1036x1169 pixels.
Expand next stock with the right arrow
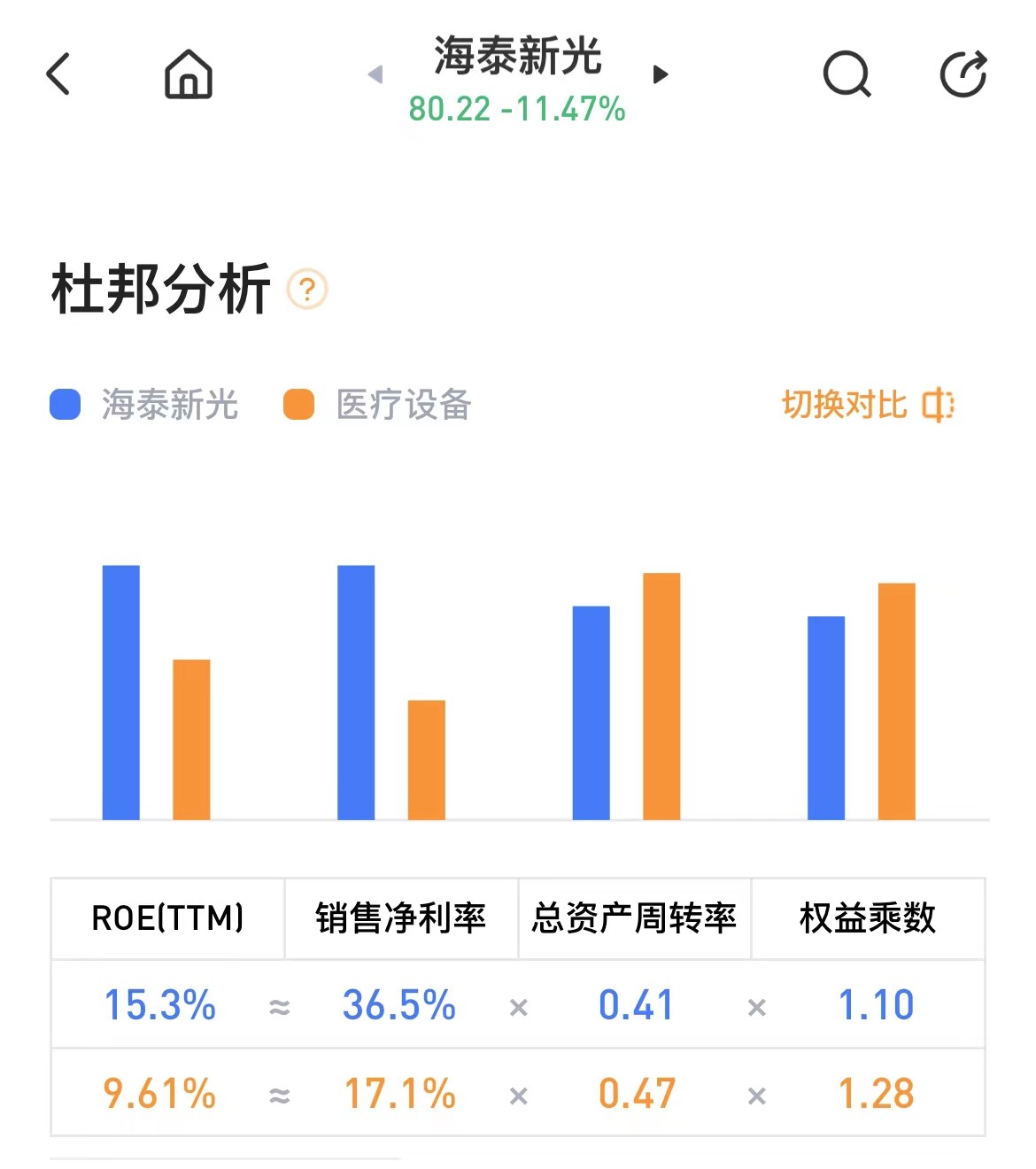click(x=660, y=74)
